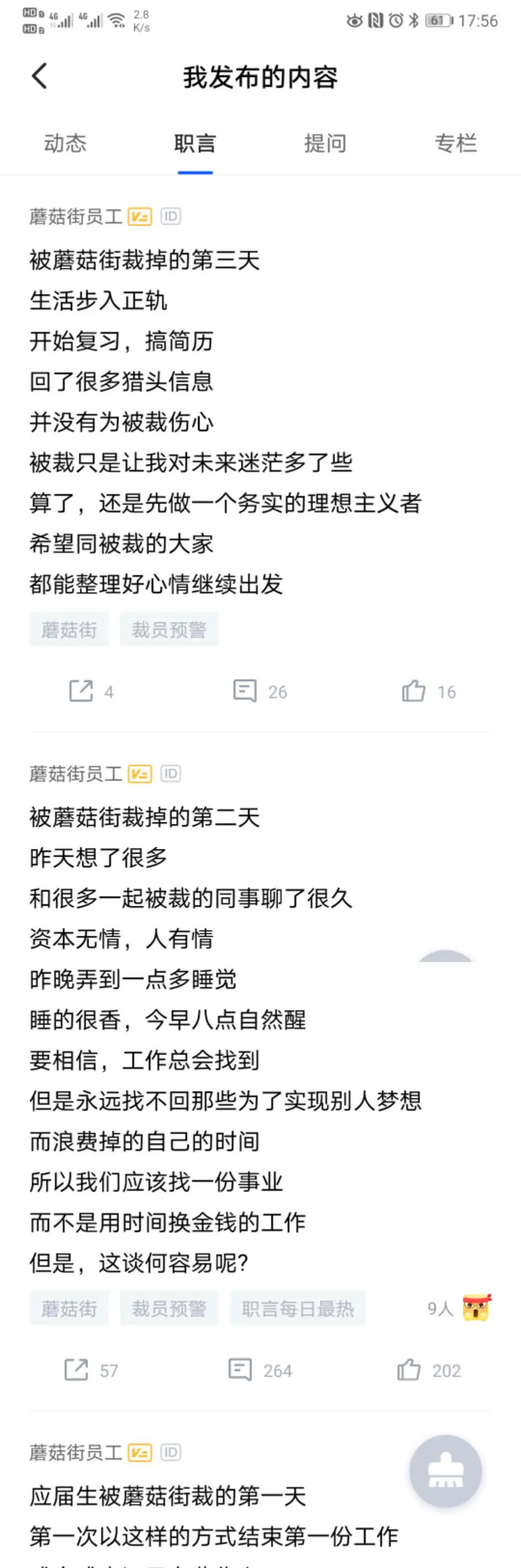Screen dimensions: 521x1568
Task: Open the post 应届生被蘑菇街裁的第一天
Action: (x=167, y=1496)
